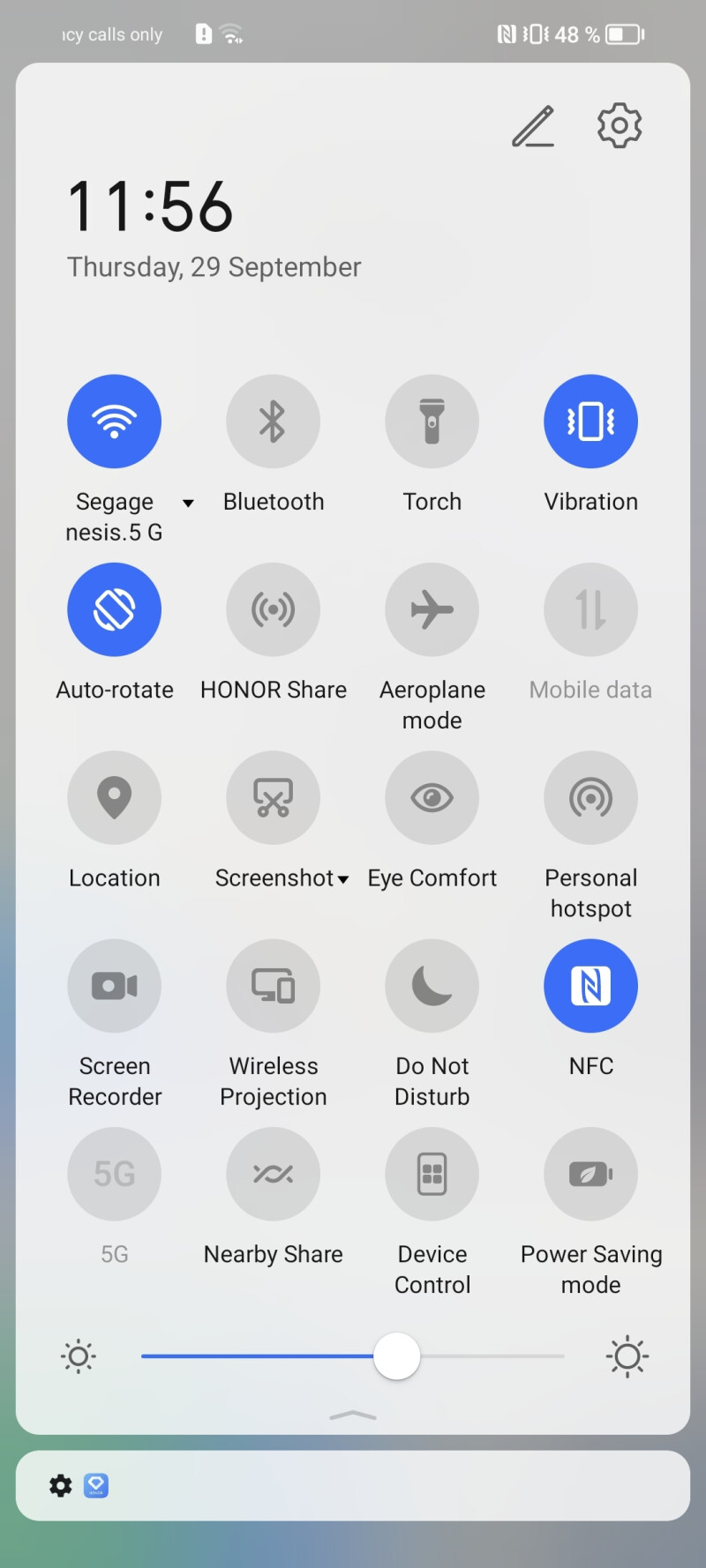Switch on Aeroplane mode

pyautogui.click(x=432, y=609)
